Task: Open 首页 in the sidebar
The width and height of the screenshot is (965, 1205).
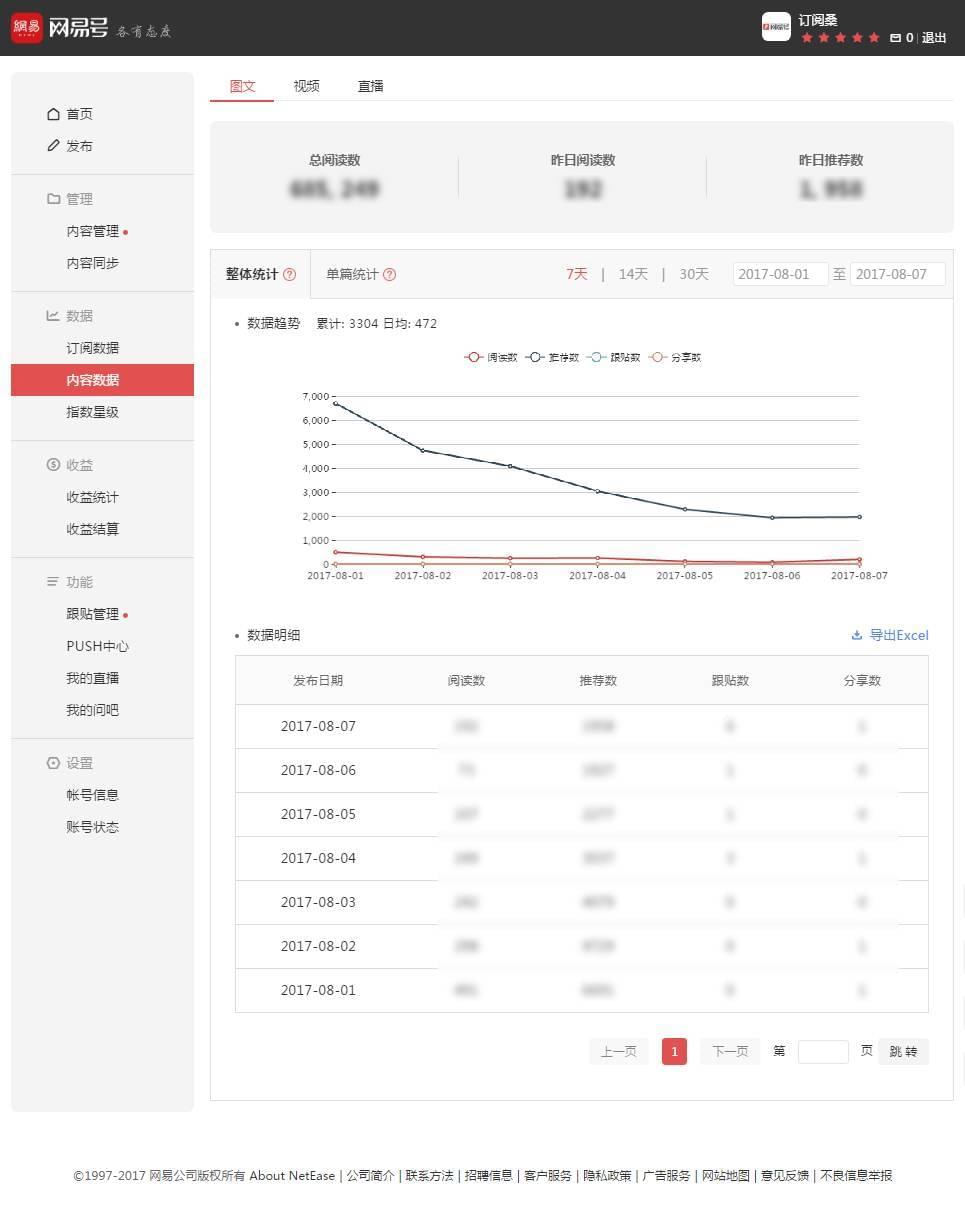Action: (x=79, y=114)
